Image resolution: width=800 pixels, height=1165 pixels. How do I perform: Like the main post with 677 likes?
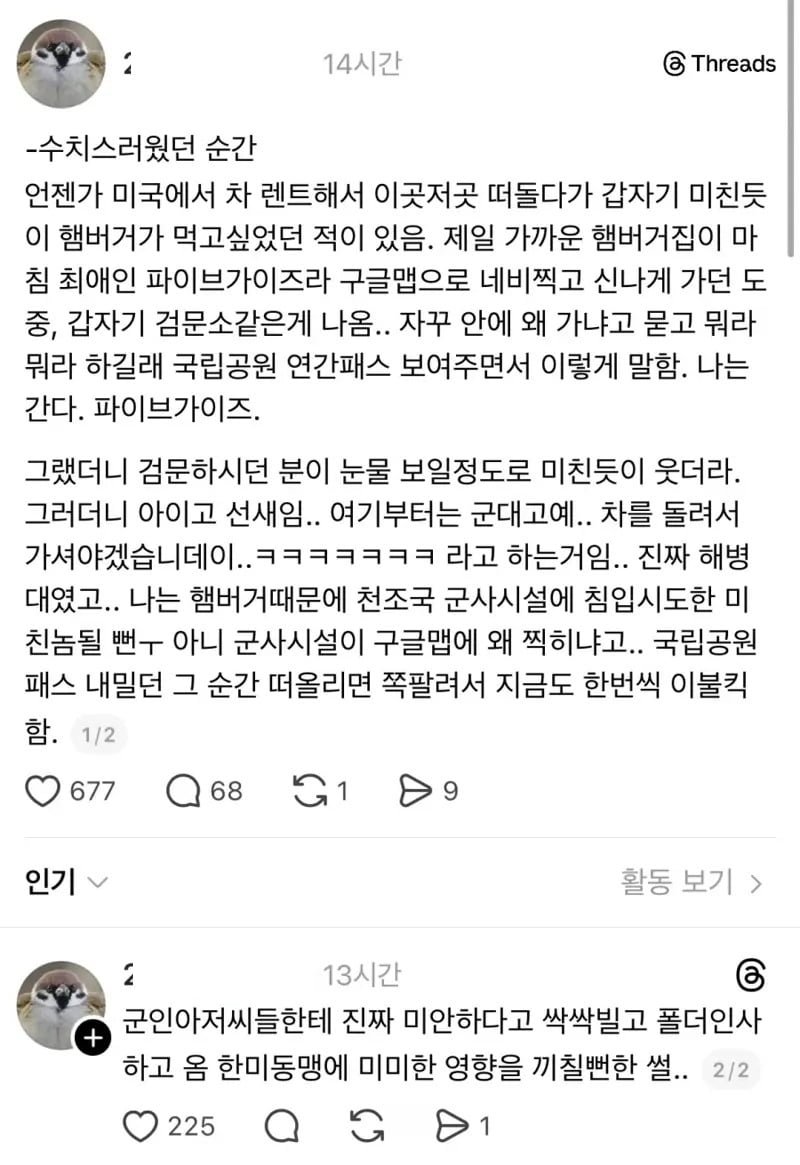(x=42, y=791)
